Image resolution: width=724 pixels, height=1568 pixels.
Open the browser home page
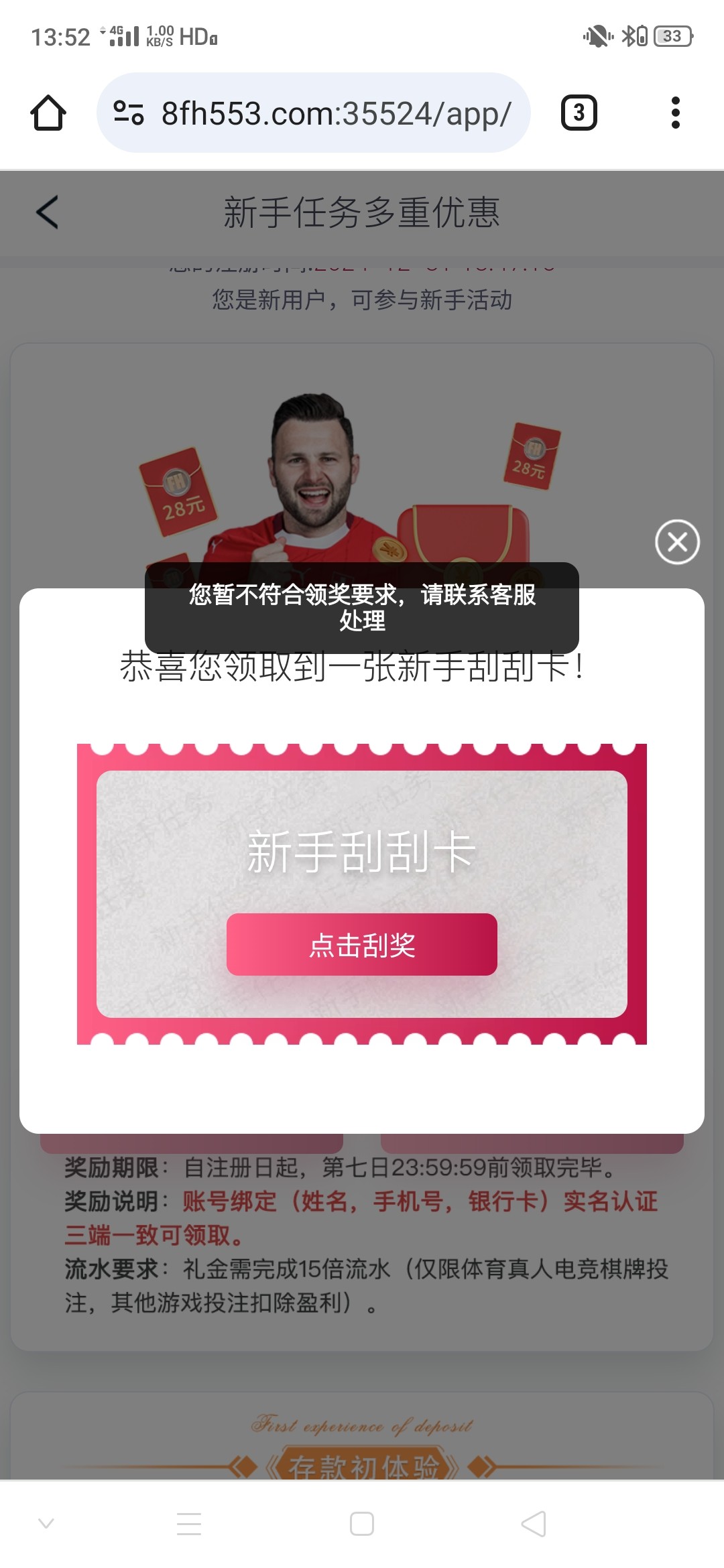point(48,113)
